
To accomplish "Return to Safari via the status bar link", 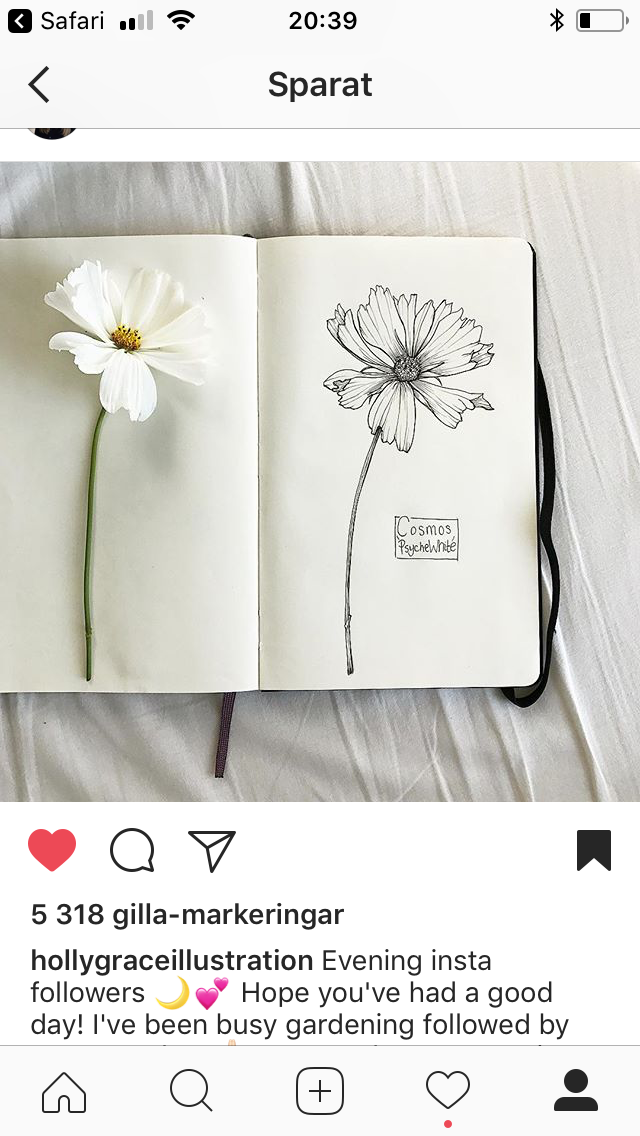I will click(x=57, y=20).
